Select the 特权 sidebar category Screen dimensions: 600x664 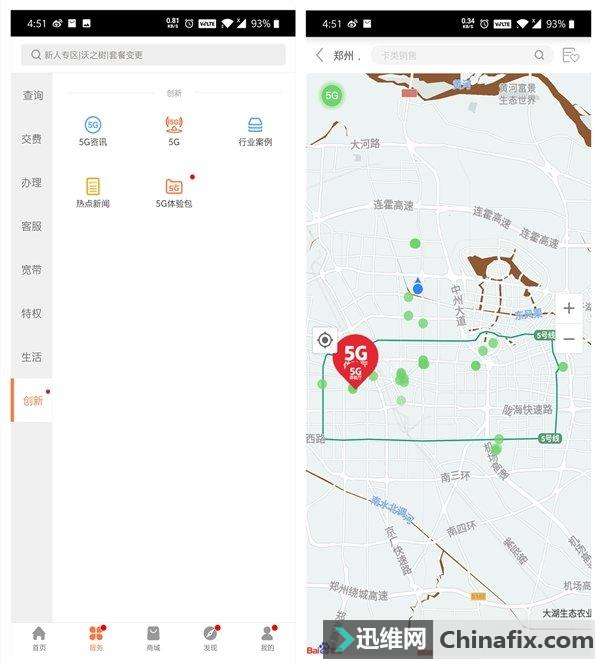click(x=32, y=313)
